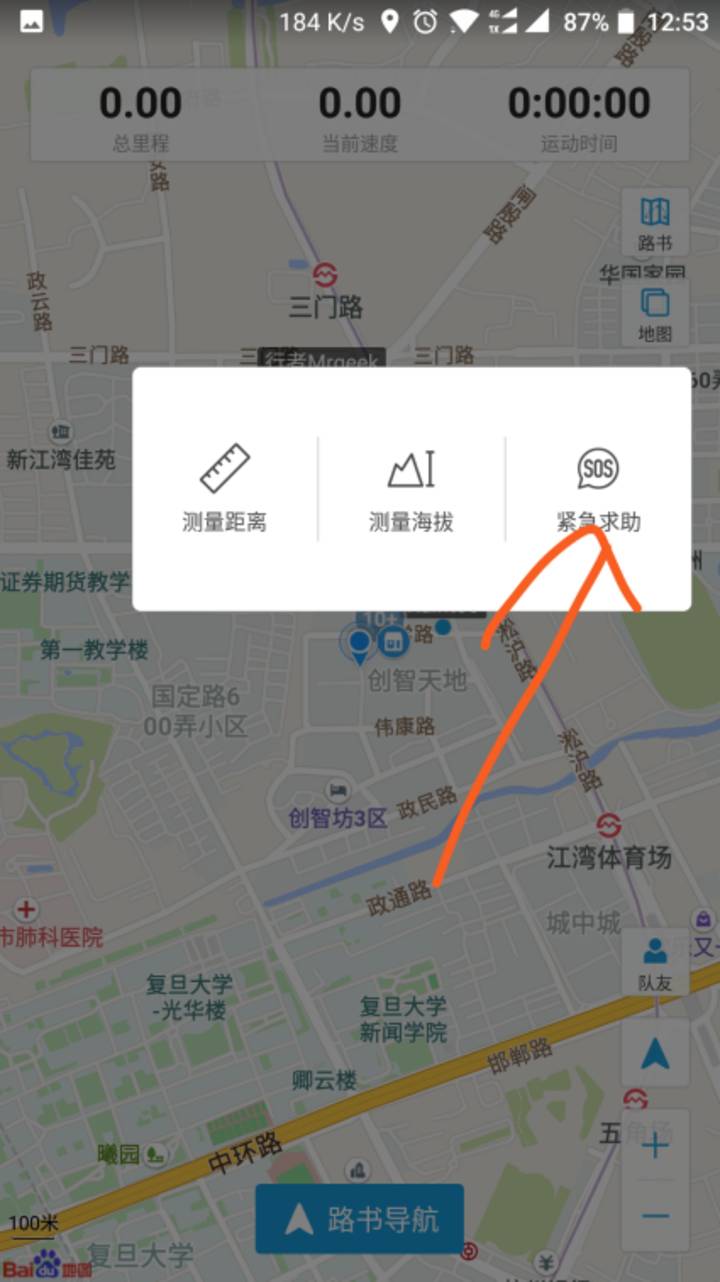This screenshot has width=720, height=1282.
Task: Zoom in the map with plus
Action: [x=655, y=1146]
